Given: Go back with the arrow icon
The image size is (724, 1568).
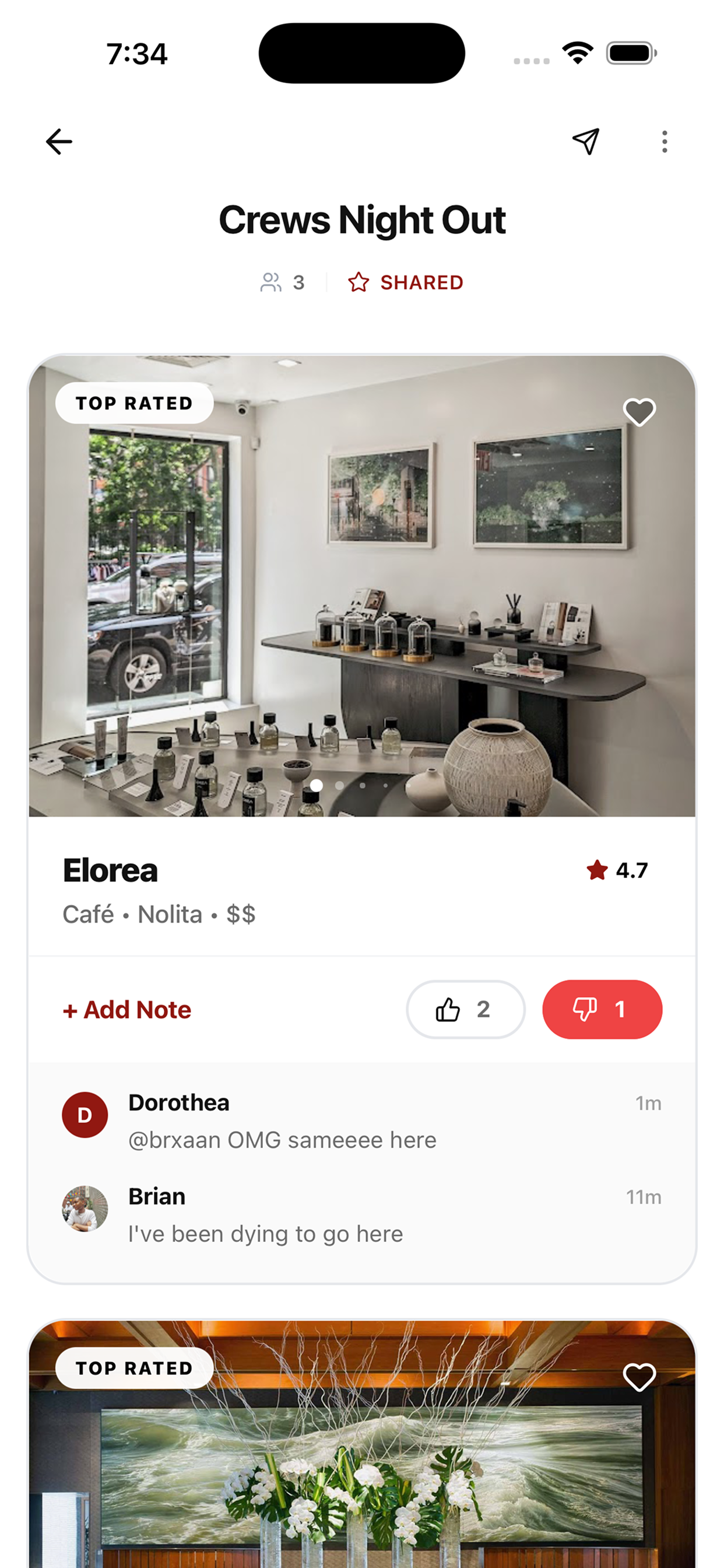Looking at the screenshot, I should click(59, 142).
